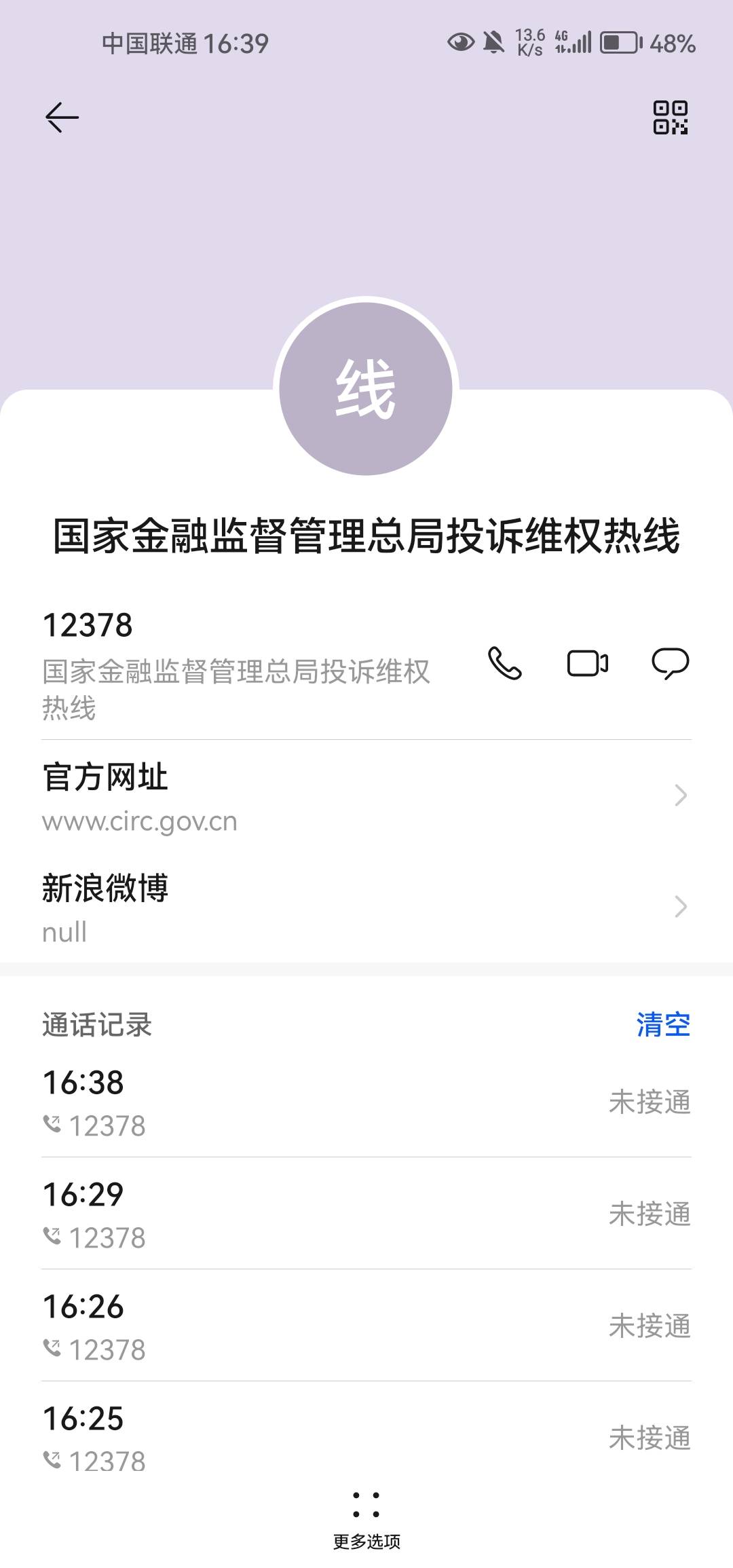Go back using the arrow icon
The image size is (733, 1568).
tap(62, 117)
